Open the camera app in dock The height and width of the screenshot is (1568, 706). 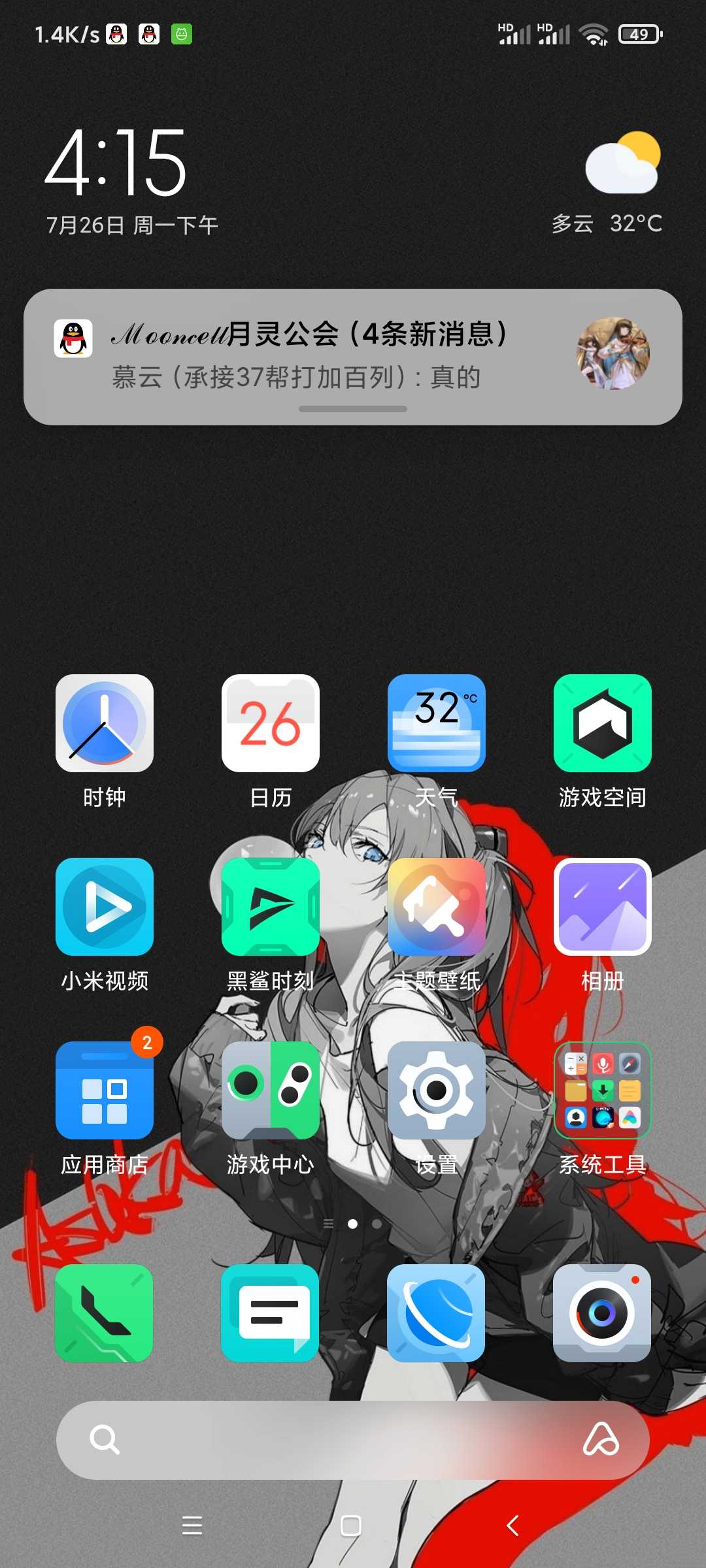click(602, 1313)
